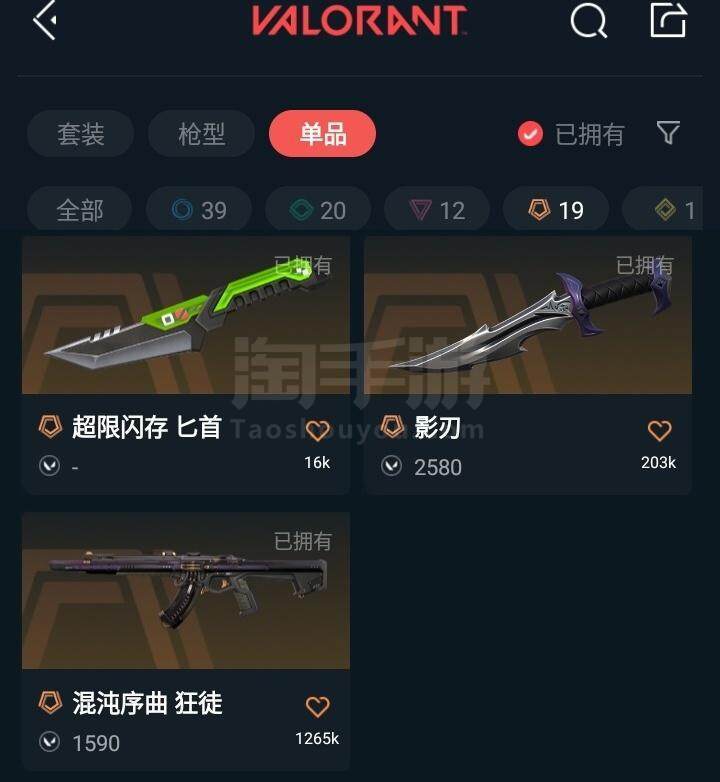Image resolution: width=720 pixels, height=782 pixels.
Task: Open the filter funnel icon
Action: point(668,133)
